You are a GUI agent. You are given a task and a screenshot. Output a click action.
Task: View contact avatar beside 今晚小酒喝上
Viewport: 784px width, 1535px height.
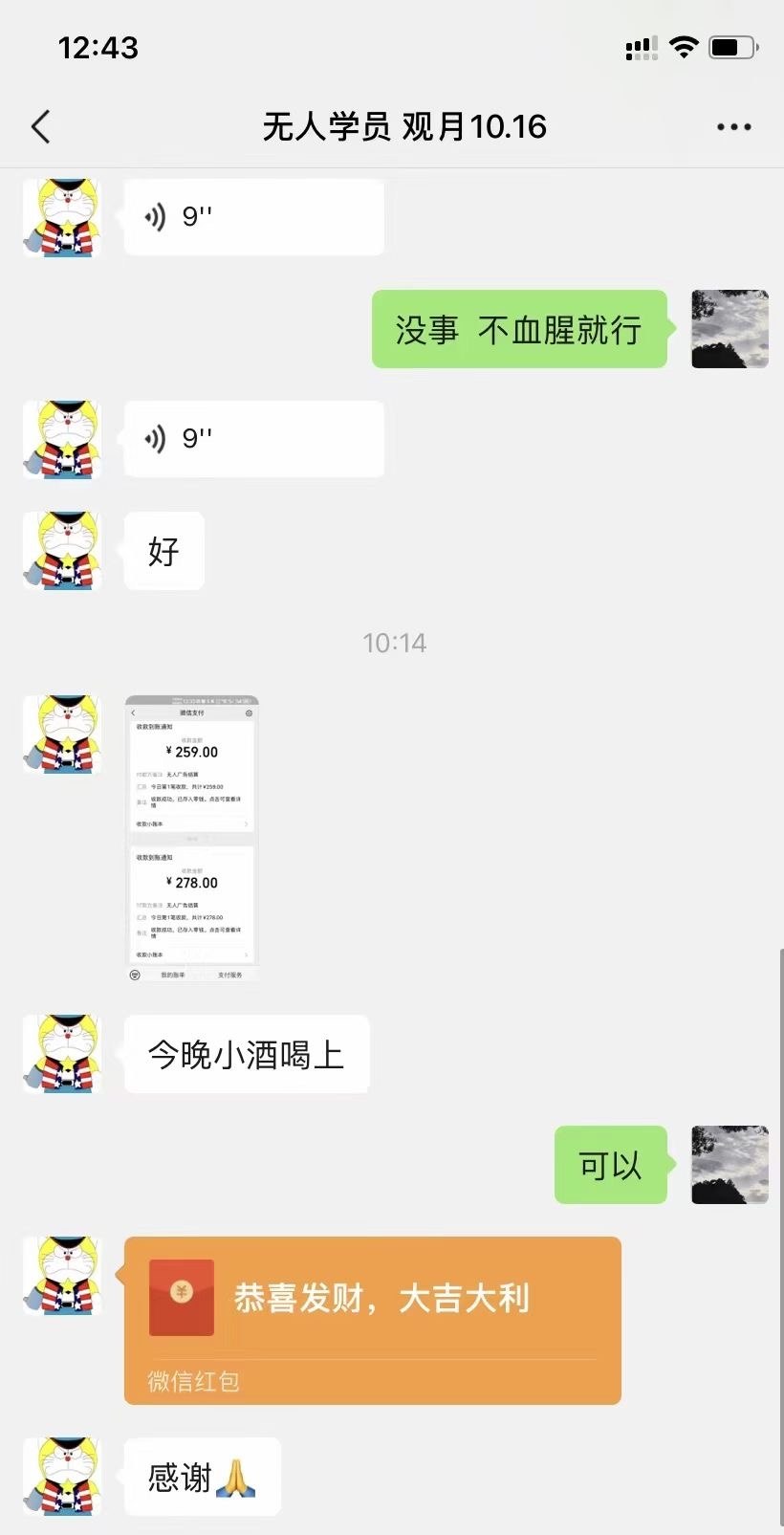coord(62,1054)
